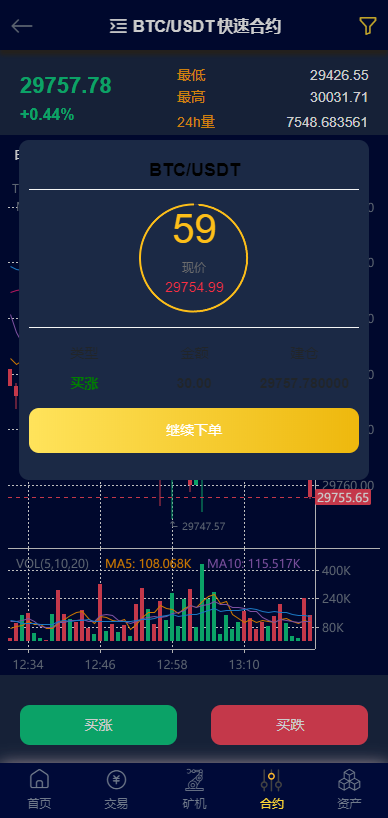Tap the green 买涨 buy-up button
The image size is (388, 818).
point(99,725)
